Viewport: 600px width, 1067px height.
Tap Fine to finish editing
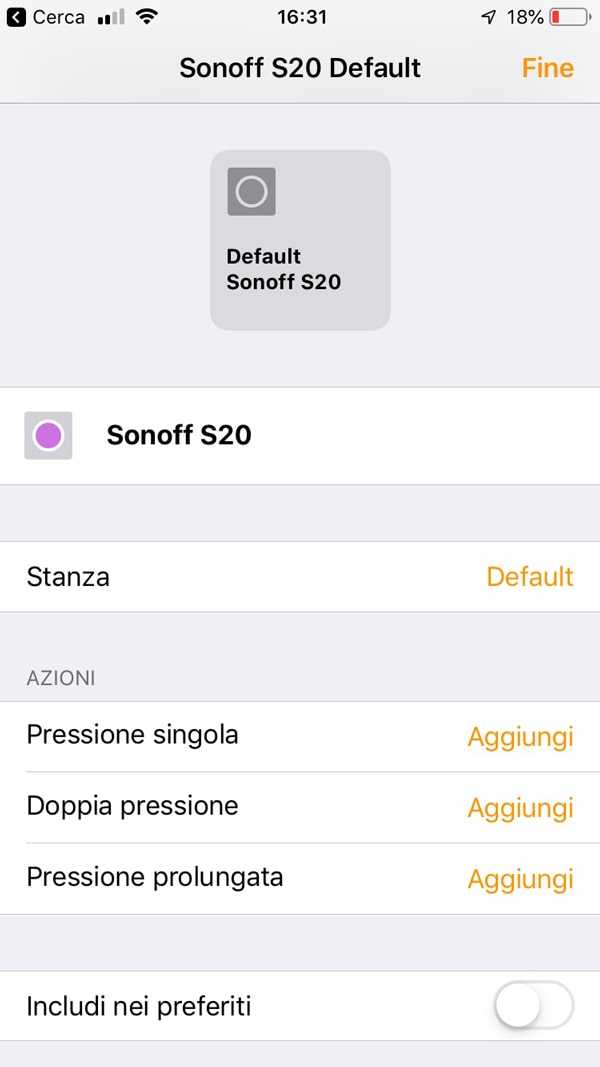[x=548, y=68]
